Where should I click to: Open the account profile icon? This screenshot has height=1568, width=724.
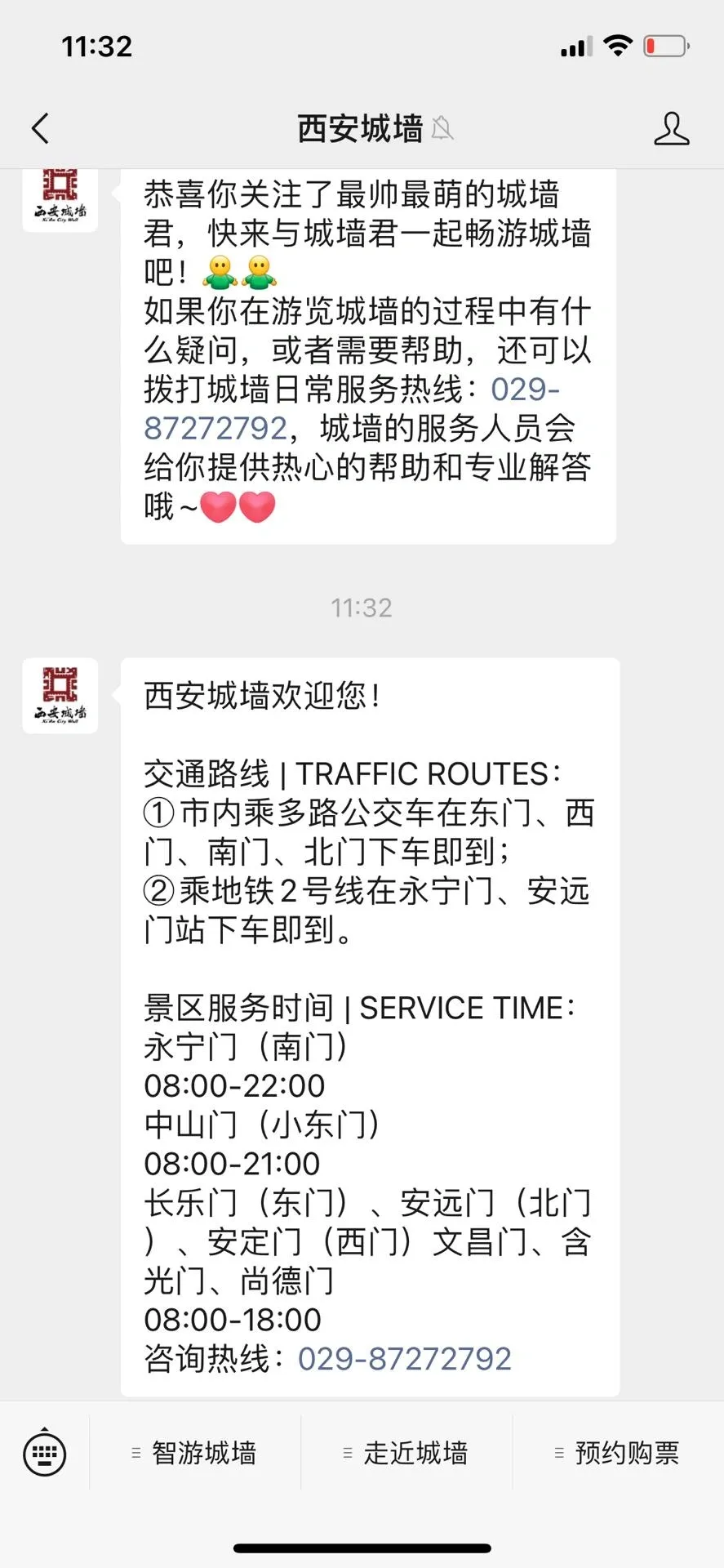671,129
